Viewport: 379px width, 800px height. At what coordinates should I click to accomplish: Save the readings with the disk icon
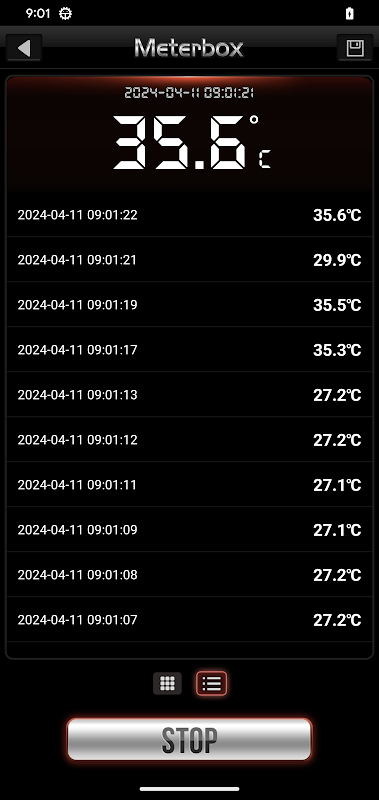[355, 48]
